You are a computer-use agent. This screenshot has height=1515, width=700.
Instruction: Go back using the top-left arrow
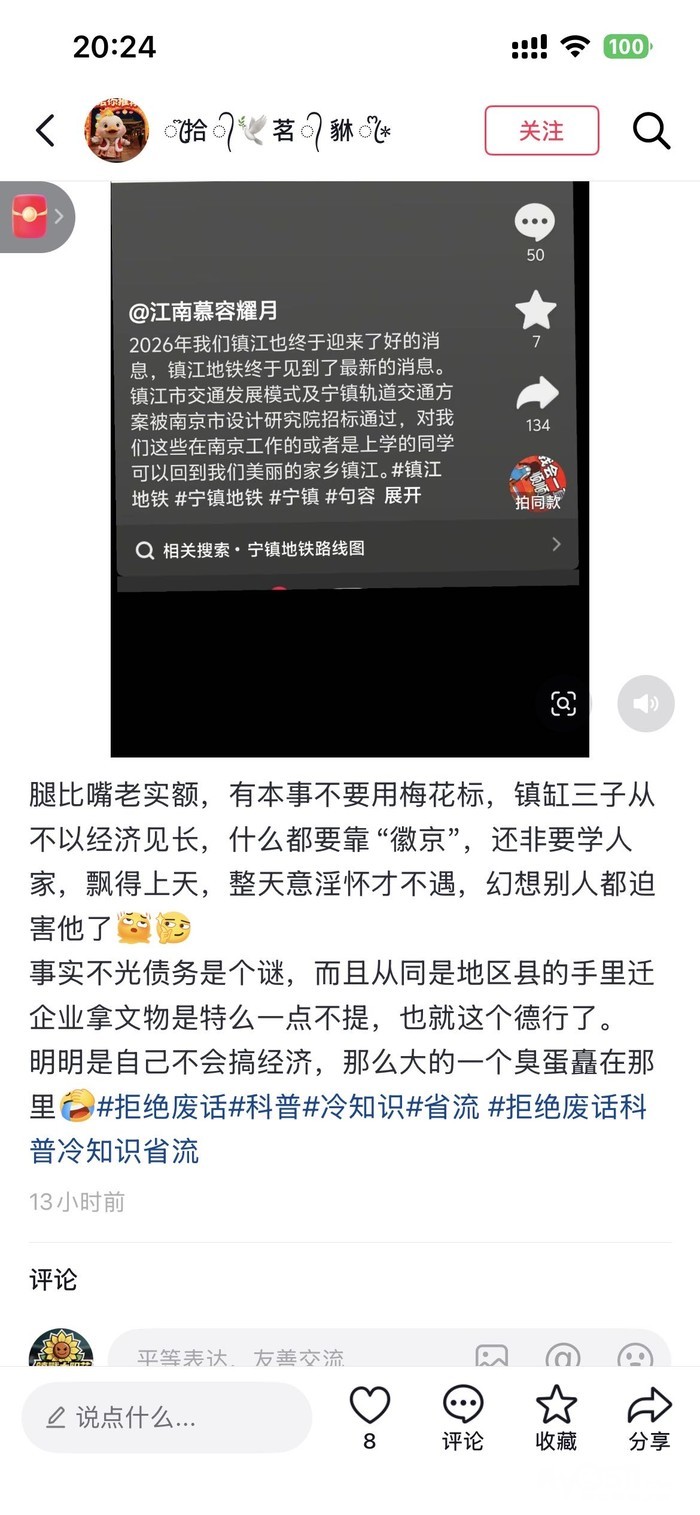[45, 130]
